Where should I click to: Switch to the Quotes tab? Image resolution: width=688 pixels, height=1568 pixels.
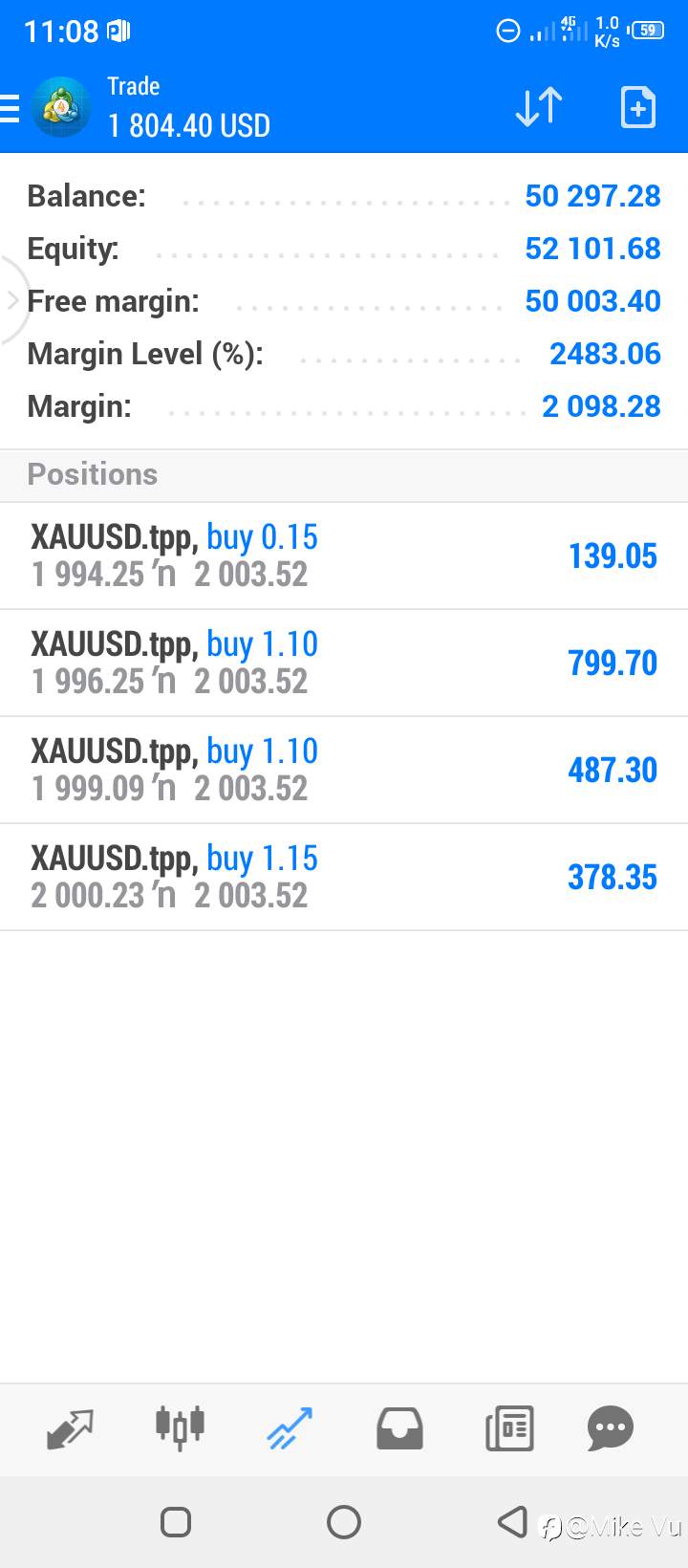(x=70, y=1429)
